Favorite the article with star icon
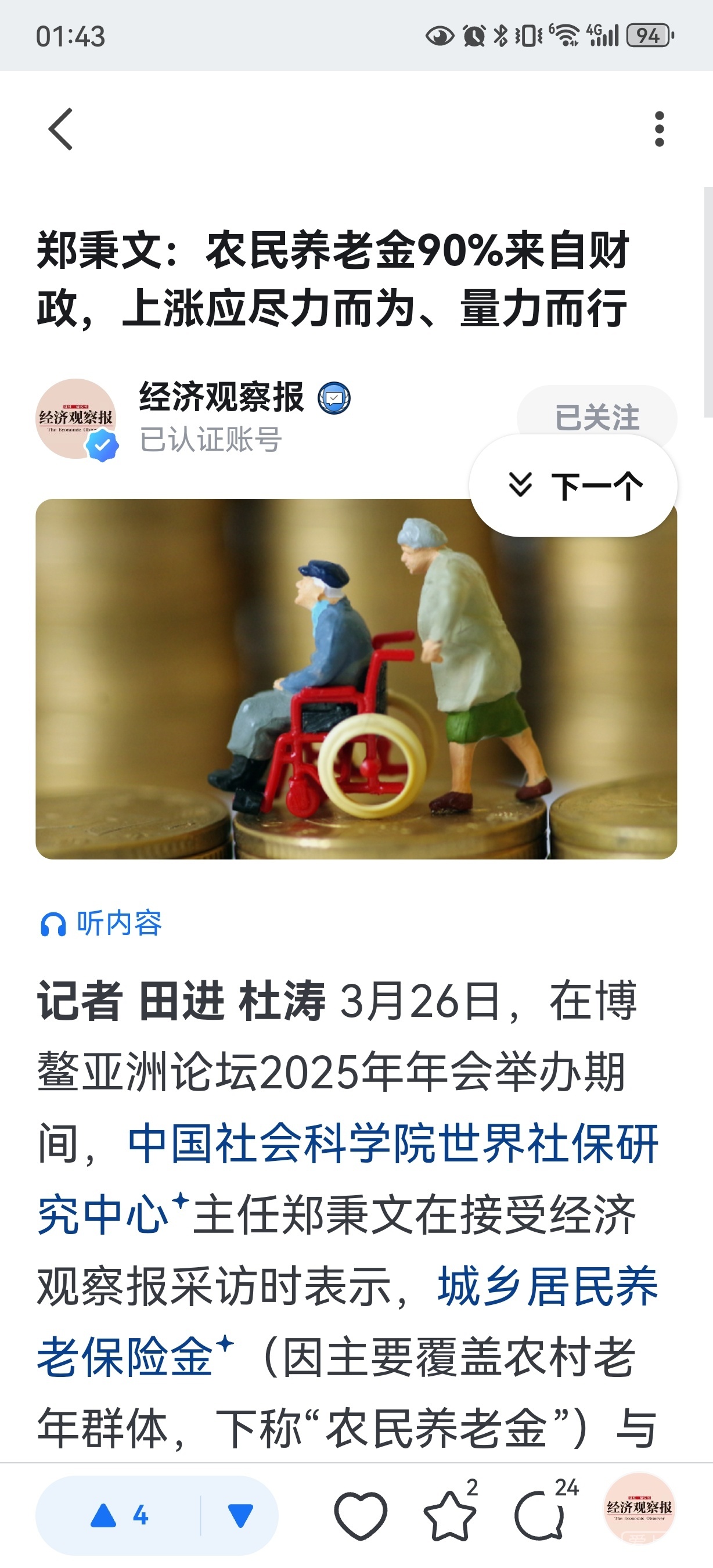This screenshot has width=713, height=1568. (x=450, y=1515)
